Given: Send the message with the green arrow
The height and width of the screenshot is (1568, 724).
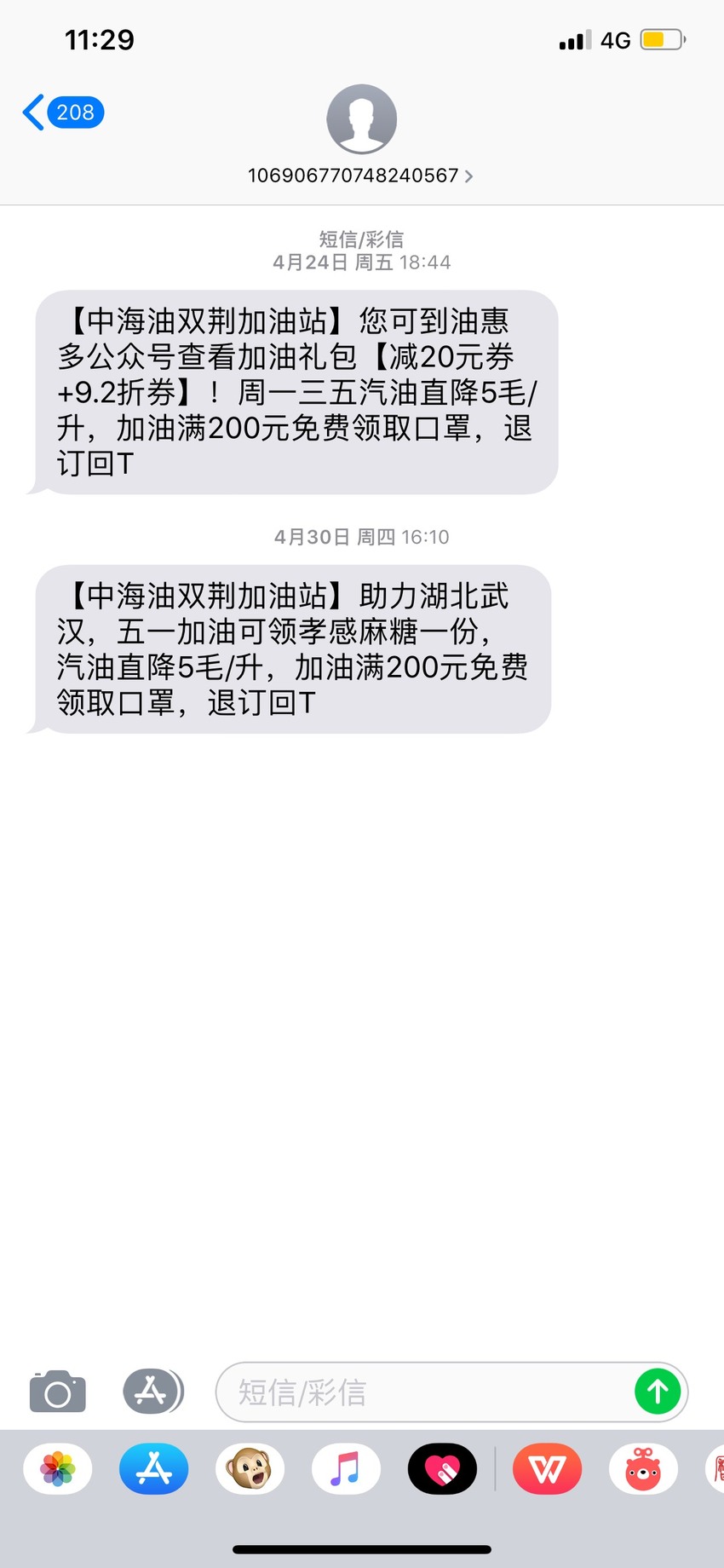Looking at the screenshot, I should (658, 1392).
